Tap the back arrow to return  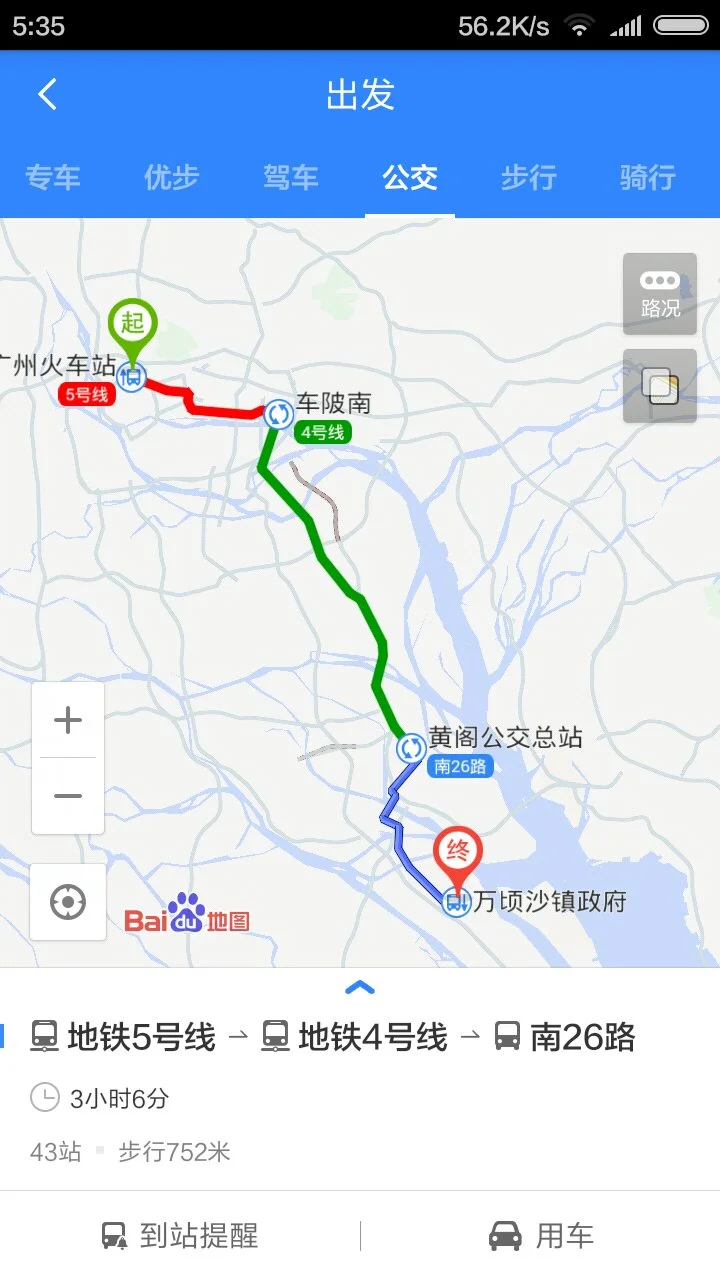coord(45,93)
